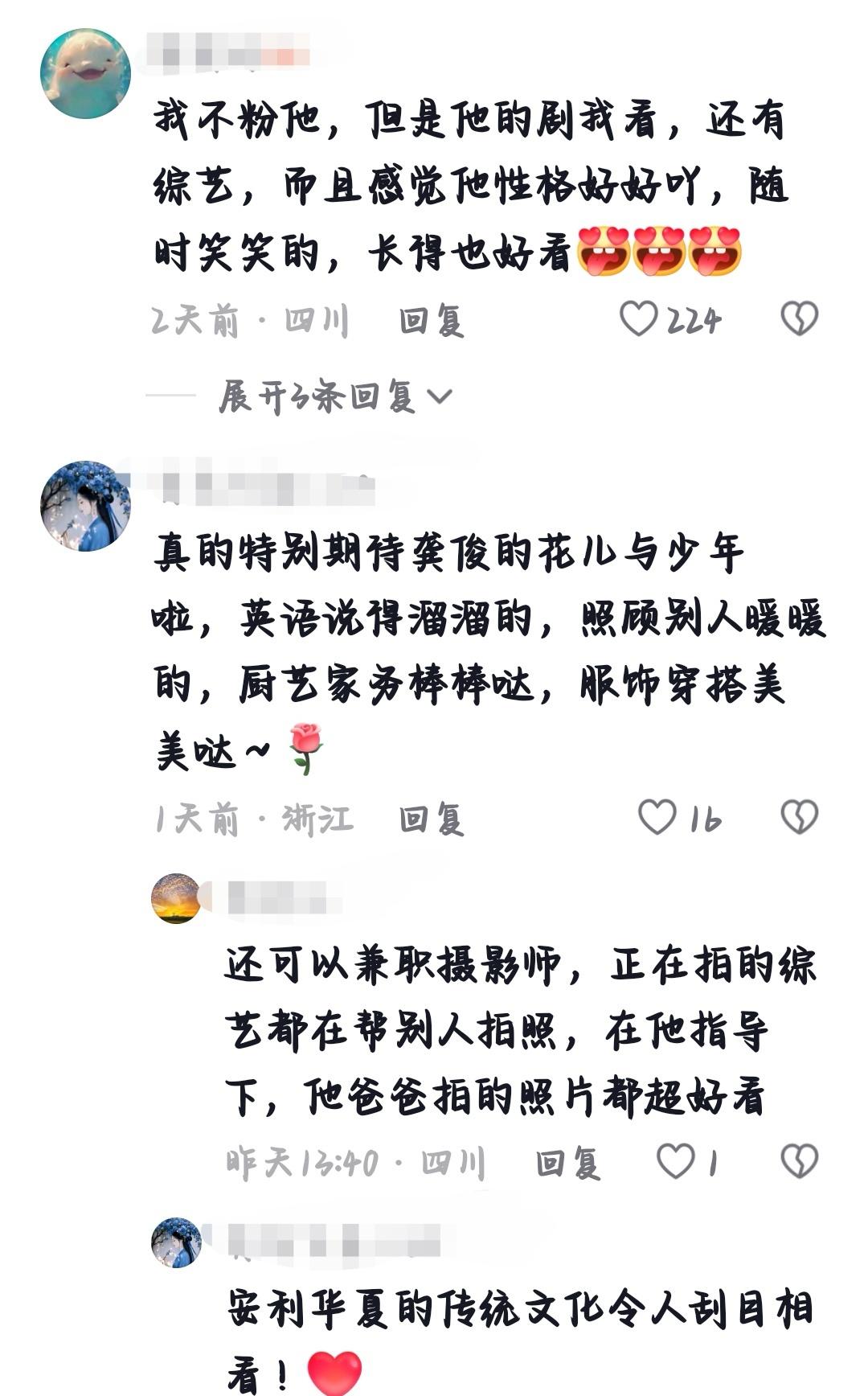The height and width of the screenshot is (1396, 868).
Task: Dislike the comment posted 2 days ago
Action: (799, 319)
